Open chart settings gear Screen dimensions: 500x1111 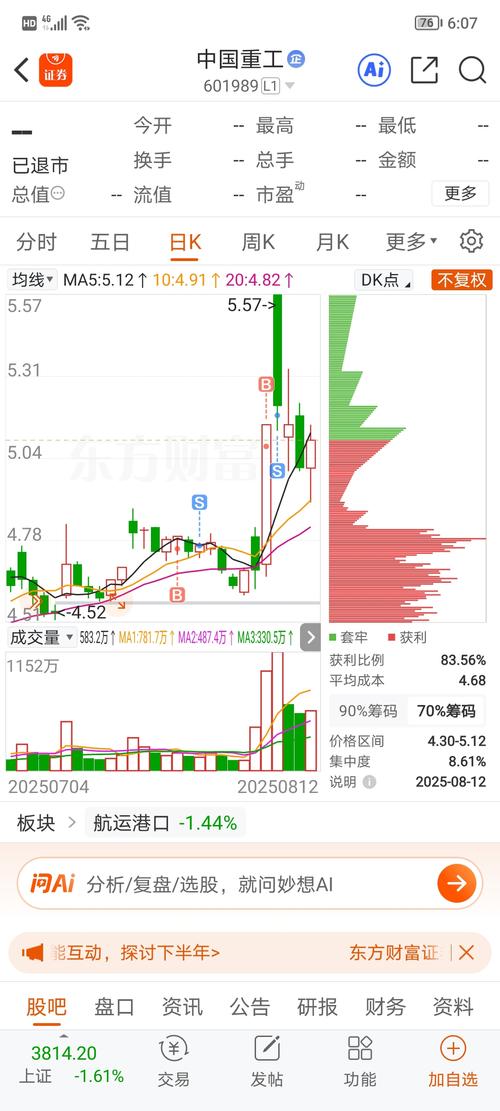point(471,242)
